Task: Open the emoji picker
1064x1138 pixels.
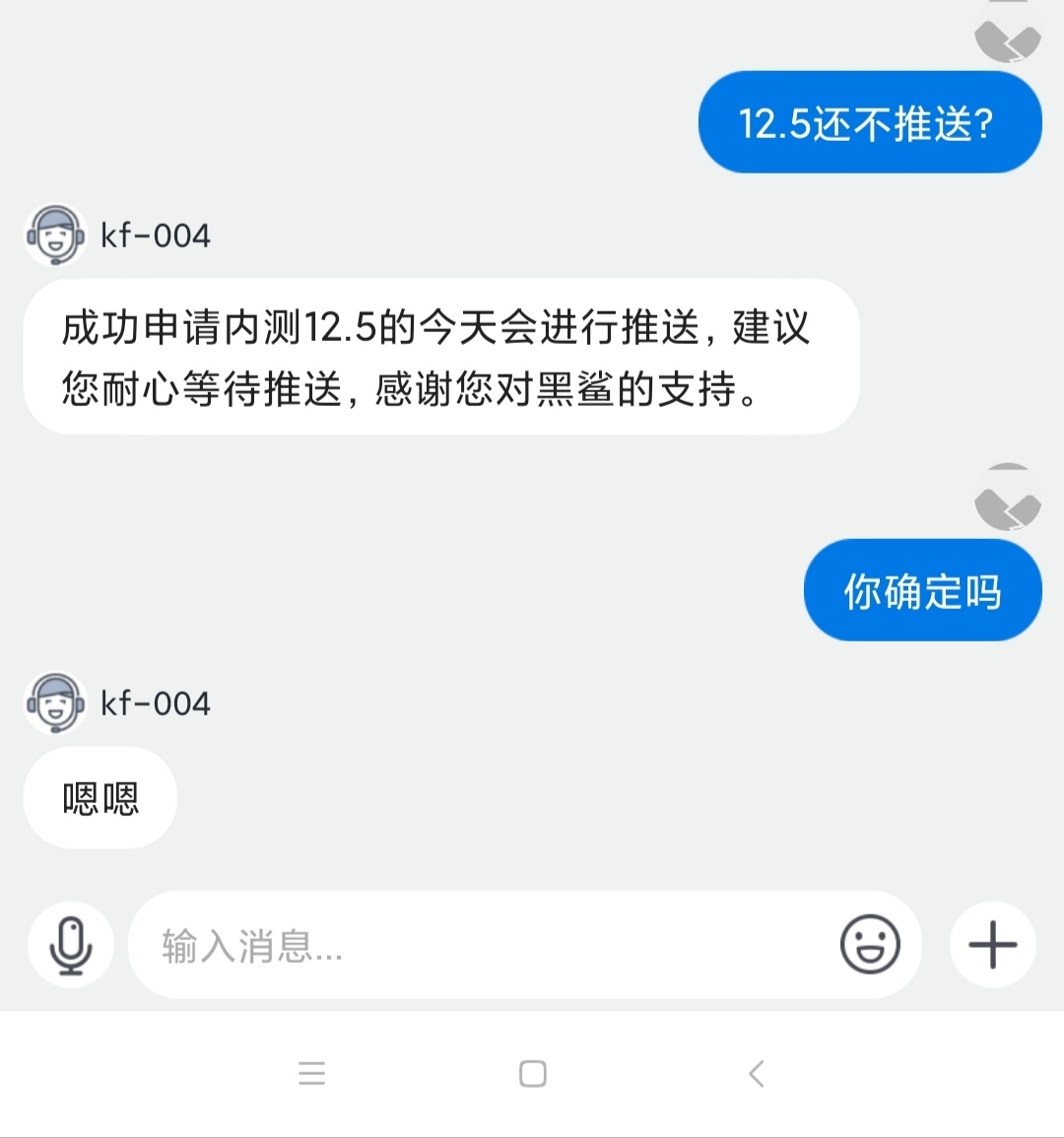Action: pos(870,945)
